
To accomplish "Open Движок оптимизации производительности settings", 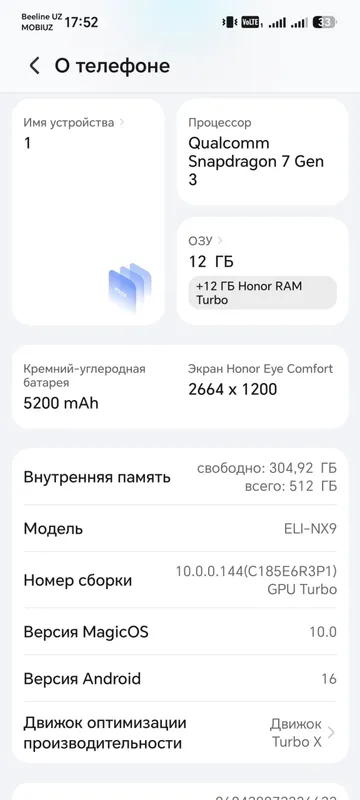I will point(180,733).
